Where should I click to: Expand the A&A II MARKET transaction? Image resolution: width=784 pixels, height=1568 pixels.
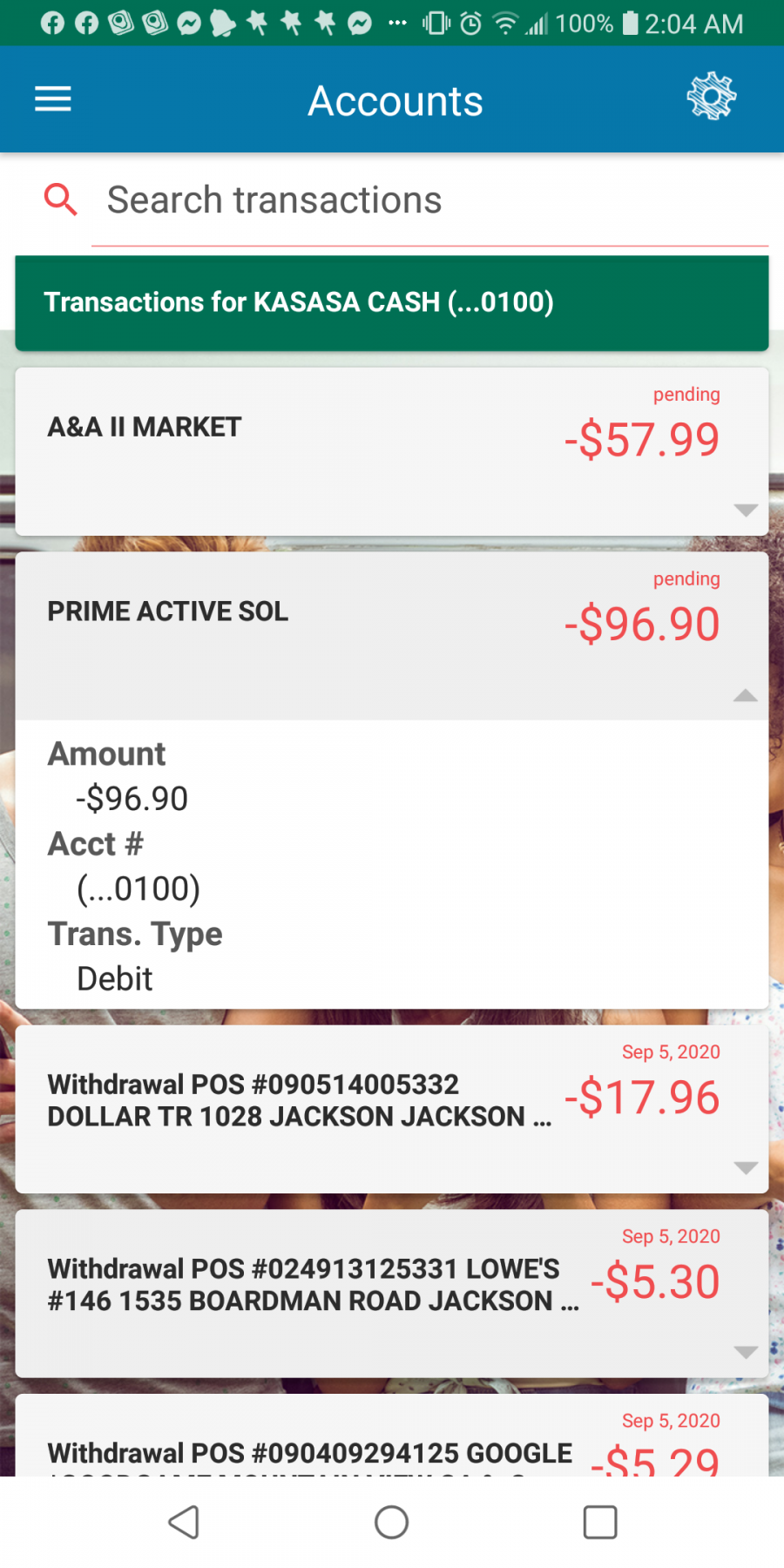click(x=745, y=510)
